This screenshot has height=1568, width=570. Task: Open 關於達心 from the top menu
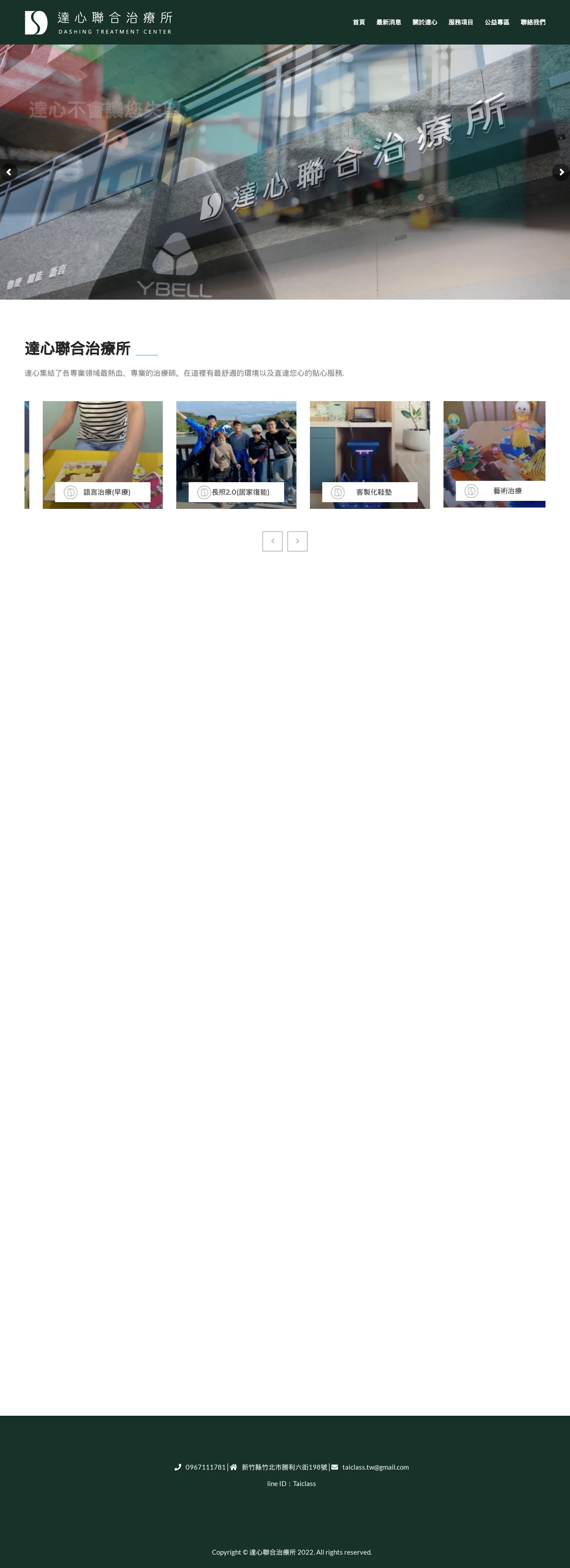coord(424,23)
